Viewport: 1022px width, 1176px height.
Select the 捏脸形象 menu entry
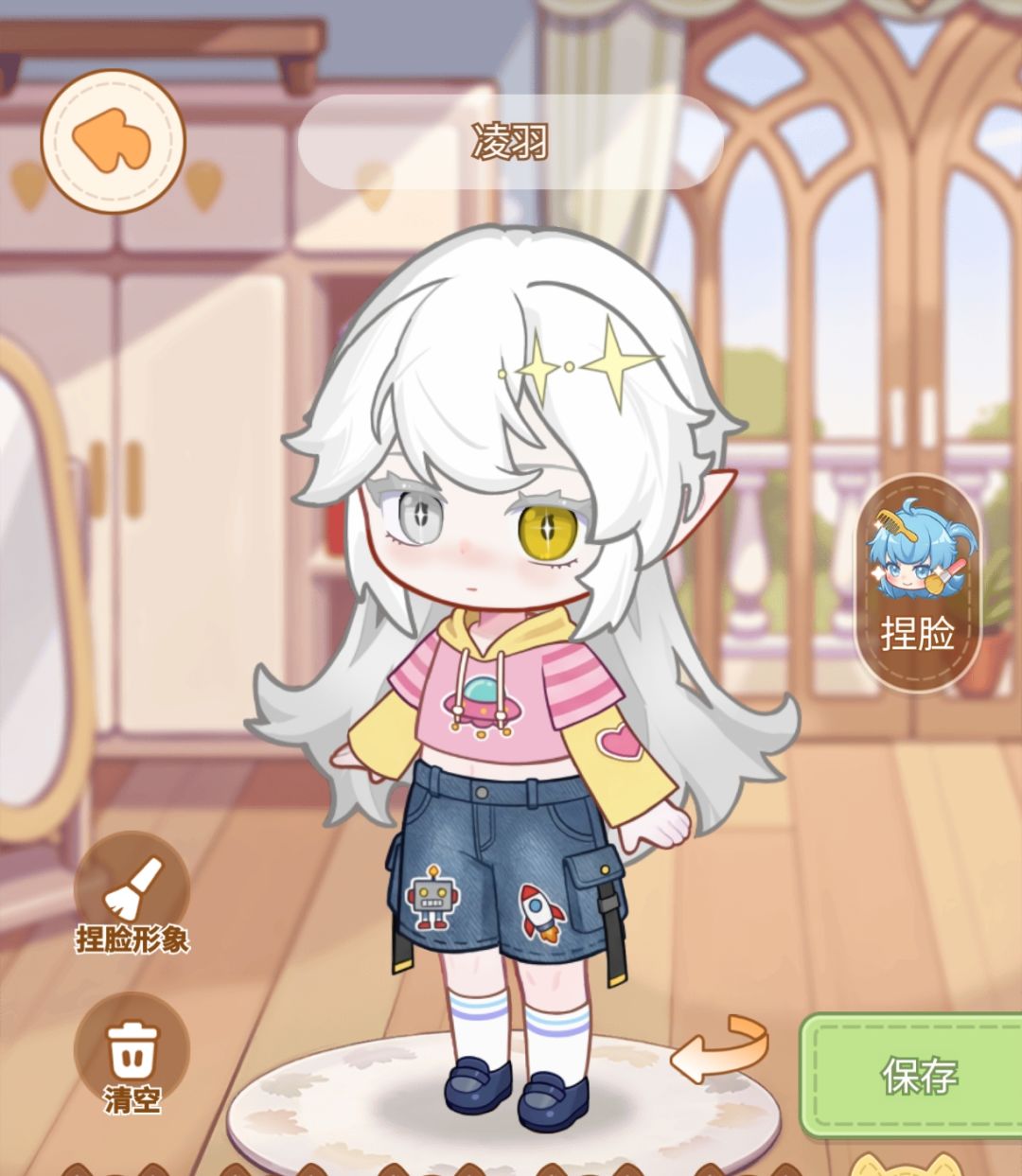tap(132, 908)
